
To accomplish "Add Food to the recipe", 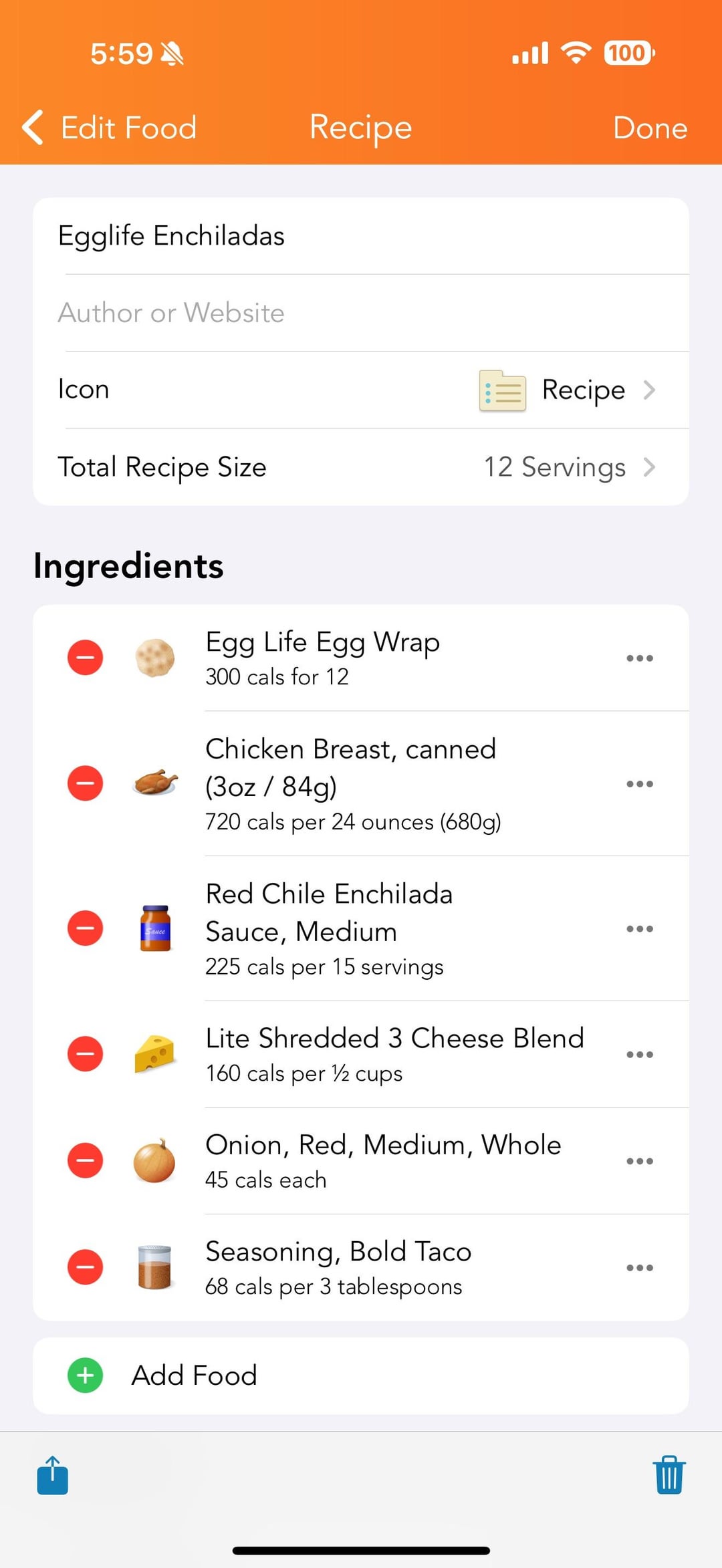I will click(x=361, y=1376).
